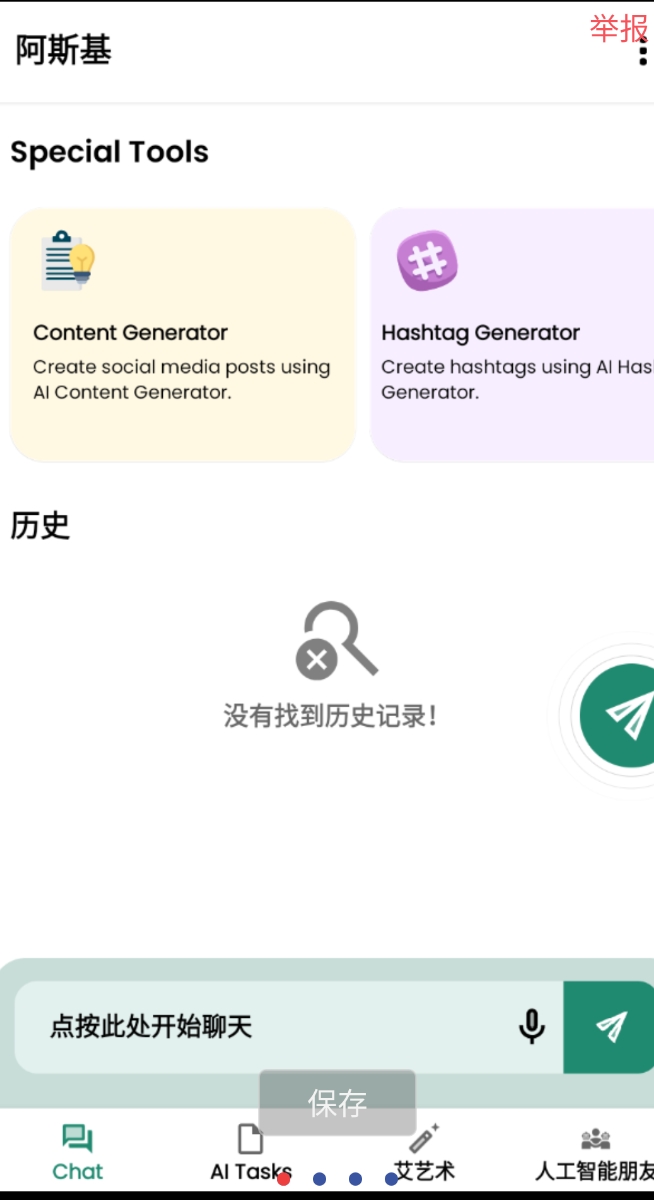654x1200 pixels.
Task: Tap the 举报 report link
Action: [617, 28]
